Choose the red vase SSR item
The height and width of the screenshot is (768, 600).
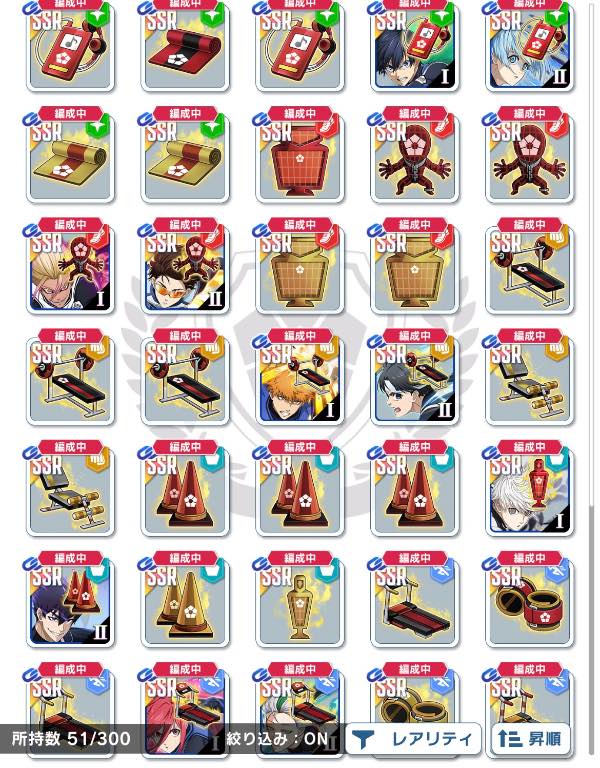(298, 160)
